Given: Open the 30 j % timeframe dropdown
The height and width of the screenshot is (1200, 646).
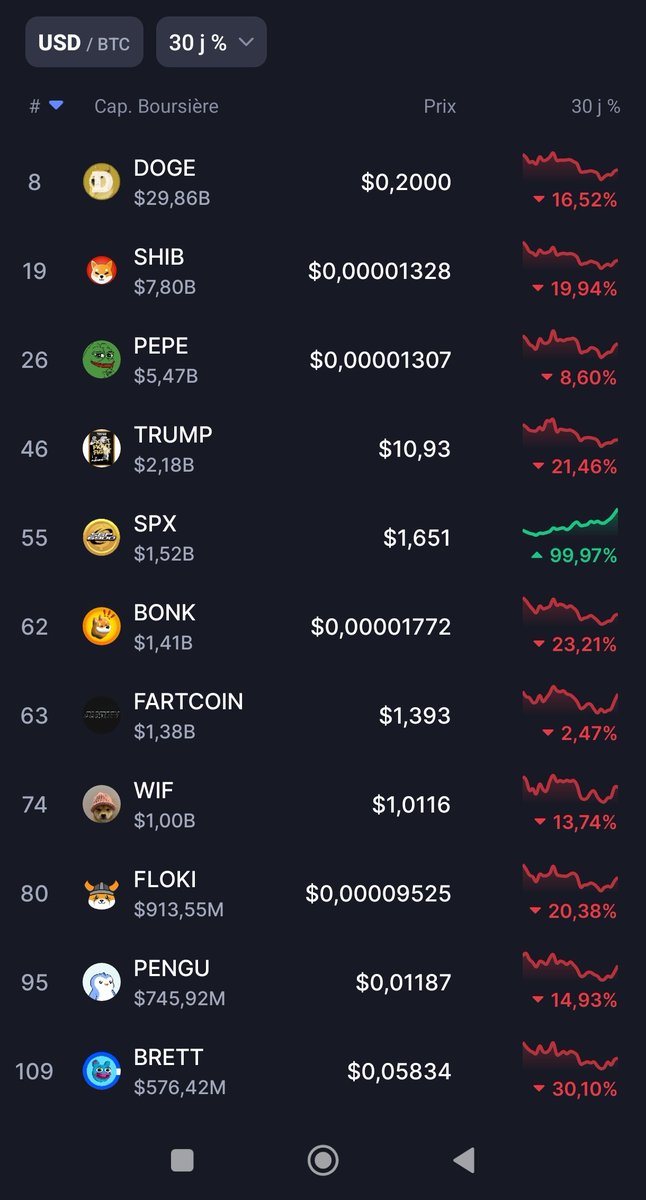Looking at the screenshot, I should pos(211,42).
